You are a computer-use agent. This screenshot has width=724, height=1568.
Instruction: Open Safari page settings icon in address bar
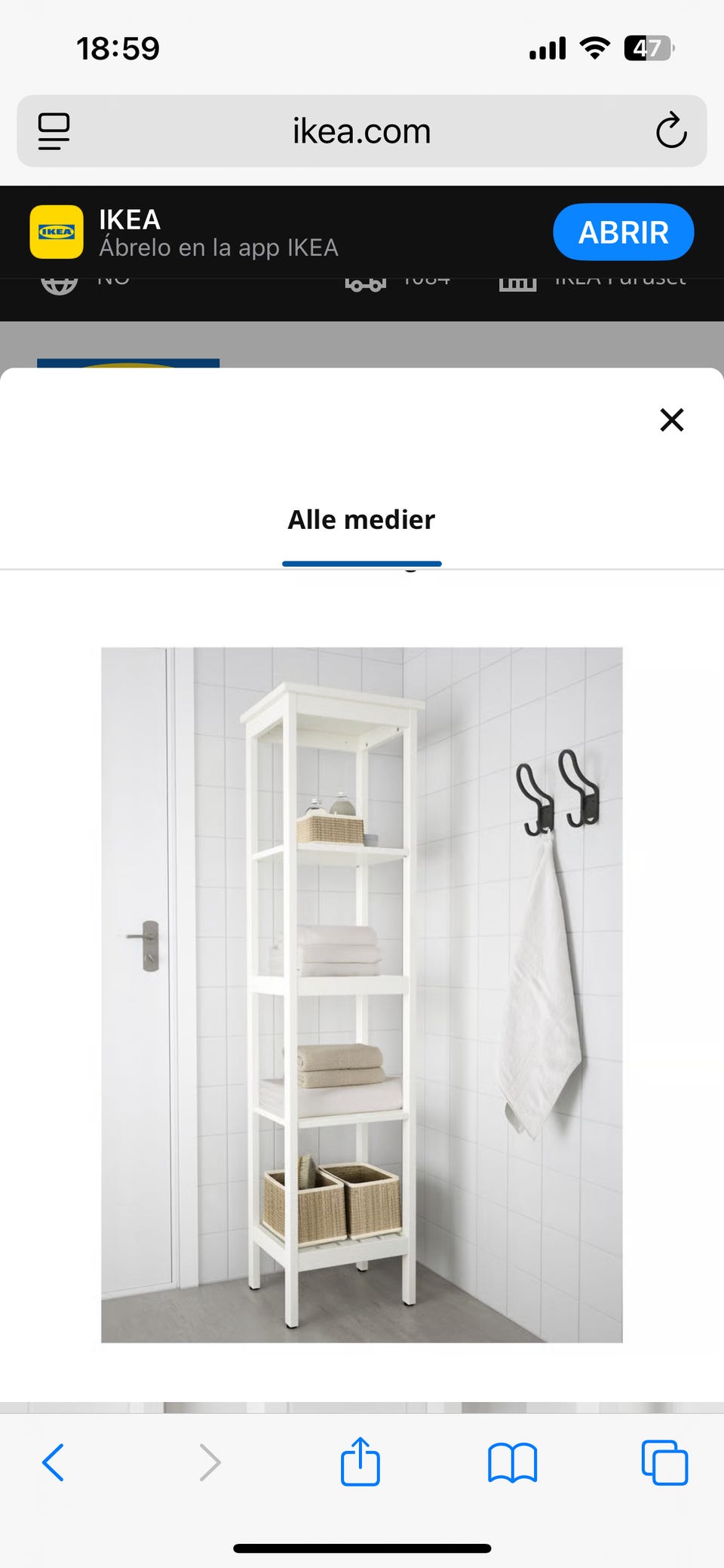tap(54, 131)
